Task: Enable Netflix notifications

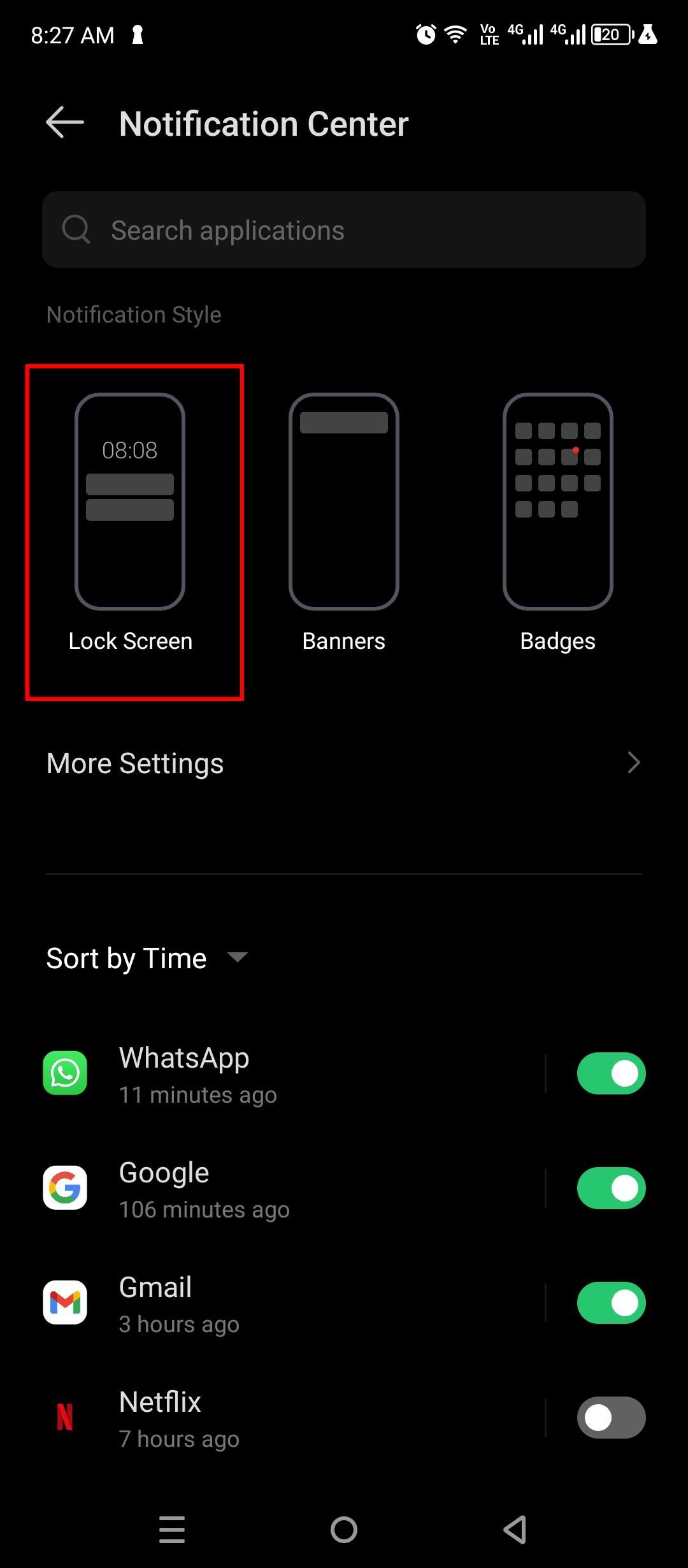Action: tap(611, 1418)
